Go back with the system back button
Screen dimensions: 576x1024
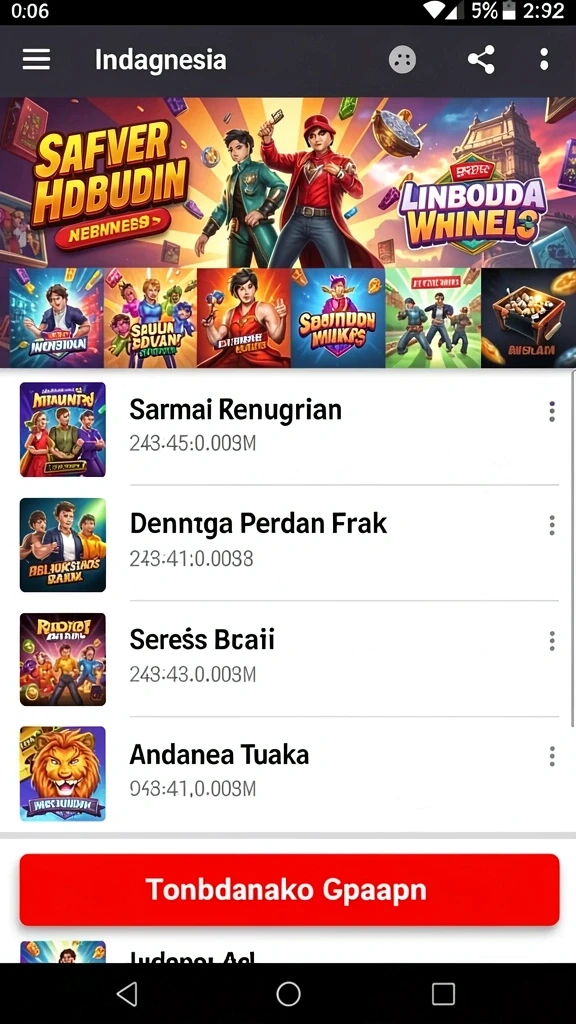[127, 994]
